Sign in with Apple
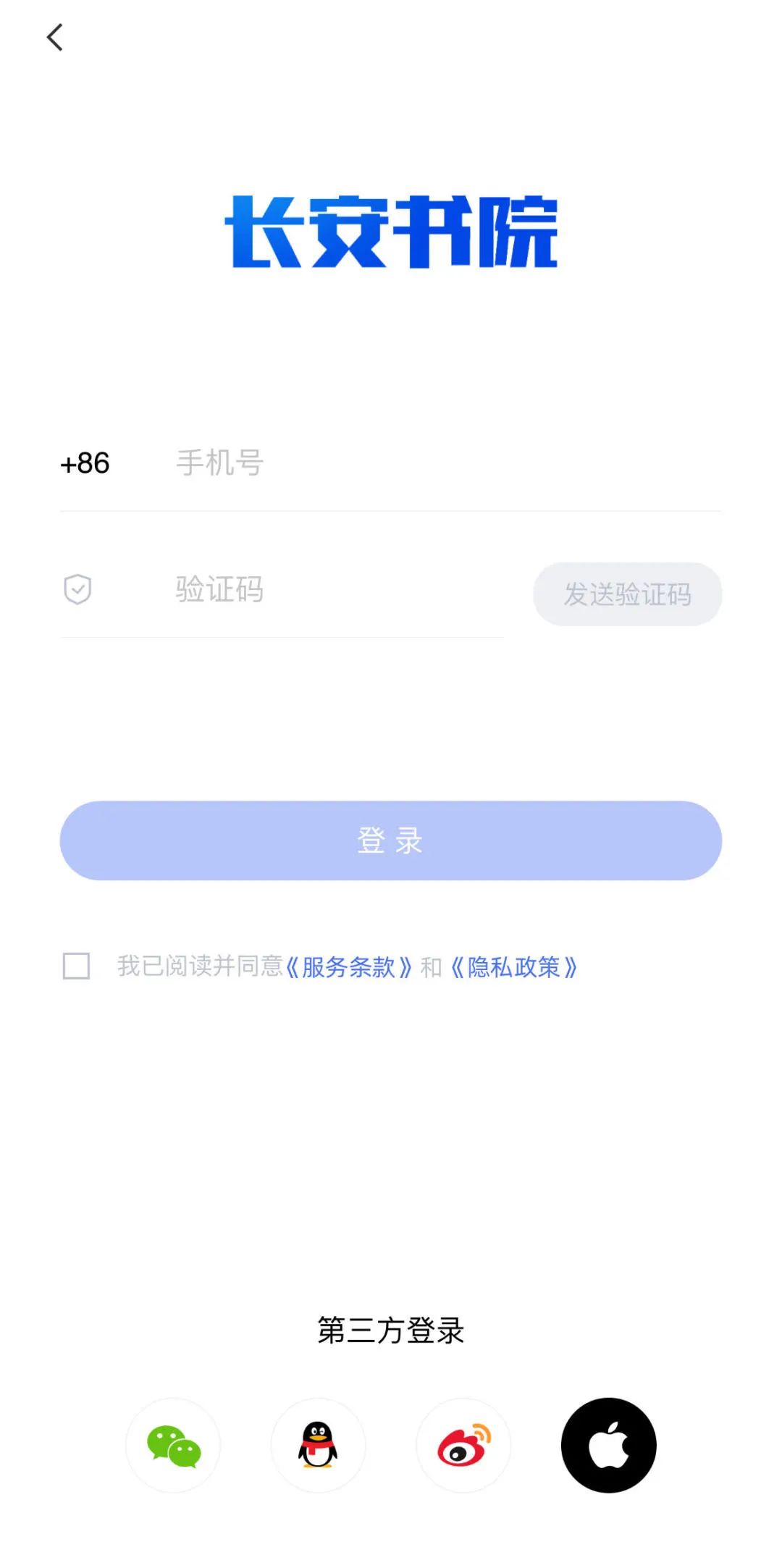 coord(608,1445)
